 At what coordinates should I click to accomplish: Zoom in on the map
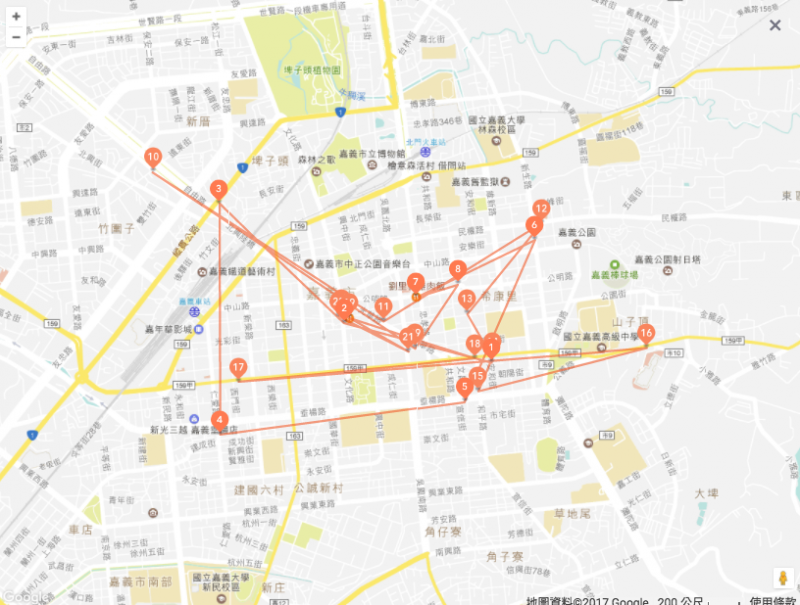pyautogui.click(x=16, y=17)
